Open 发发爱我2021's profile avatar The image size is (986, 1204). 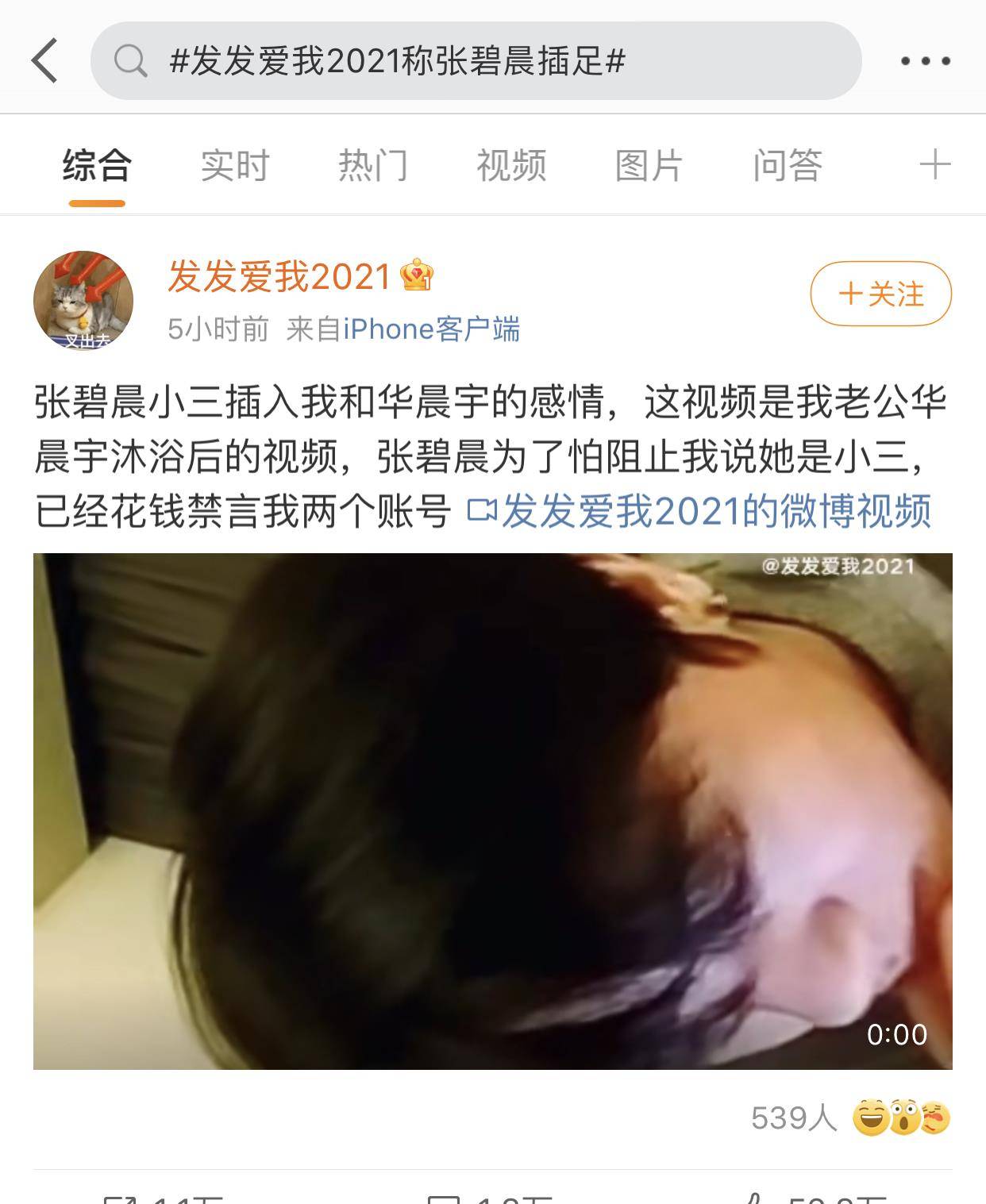(83, 301)
